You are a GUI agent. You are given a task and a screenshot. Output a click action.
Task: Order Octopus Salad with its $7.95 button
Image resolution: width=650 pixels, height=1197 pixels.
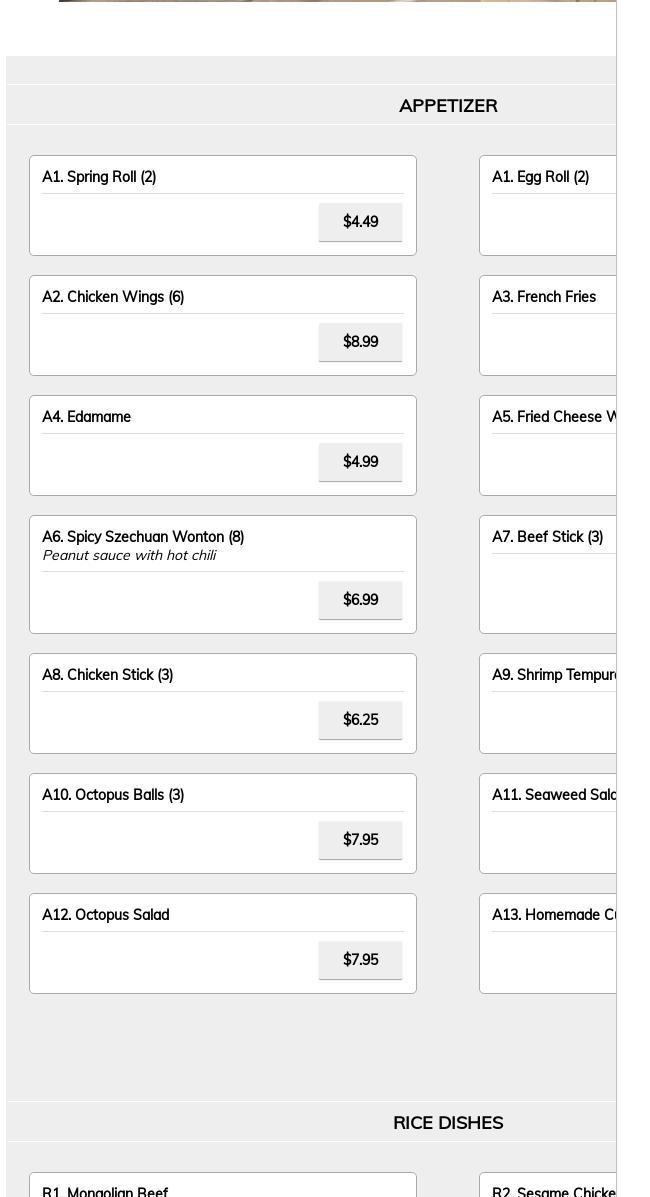(x=360, y=960)
